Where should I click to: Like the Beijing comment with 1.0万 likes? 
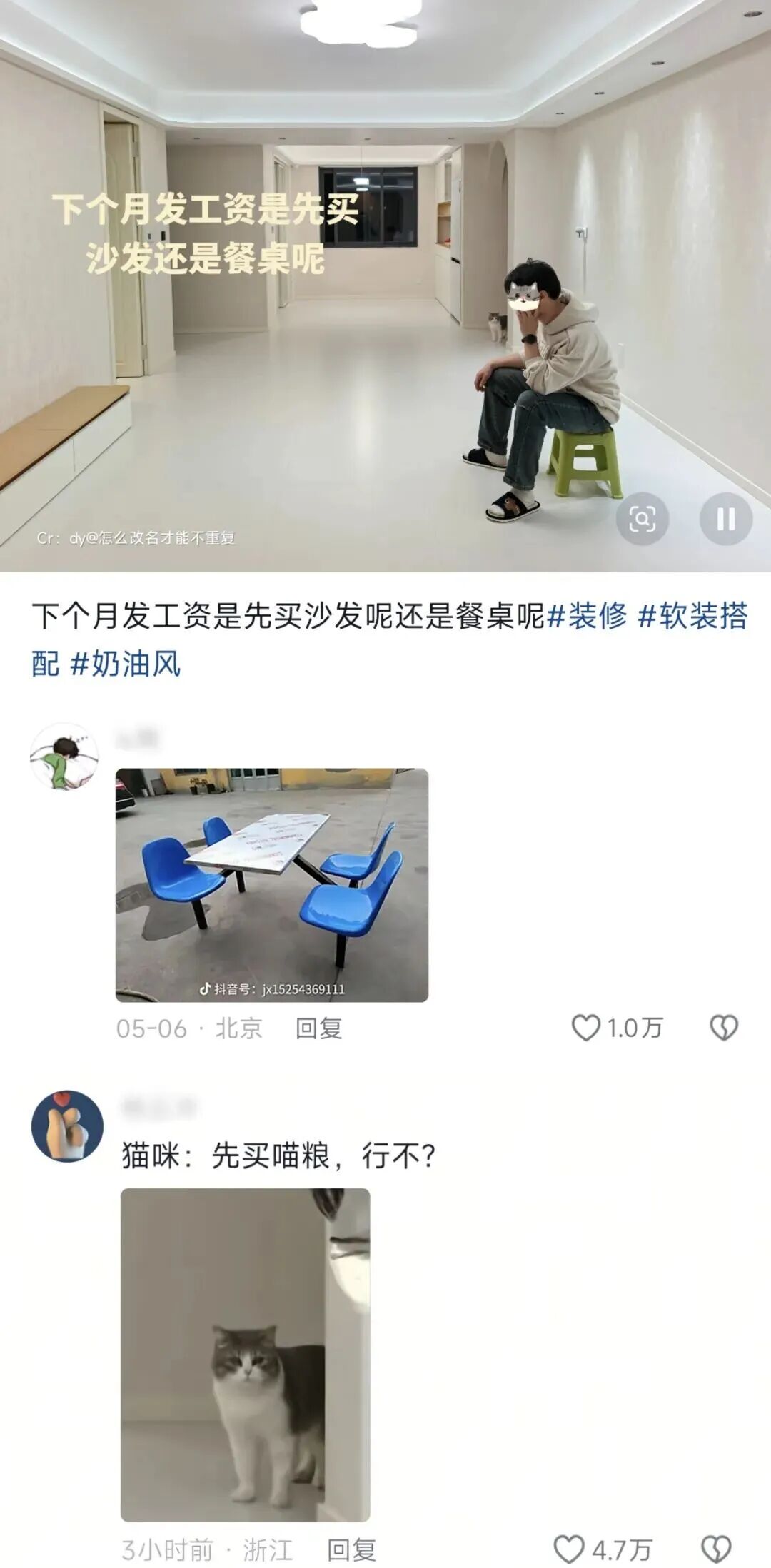pyautogui.click(x=617, y=1028)
